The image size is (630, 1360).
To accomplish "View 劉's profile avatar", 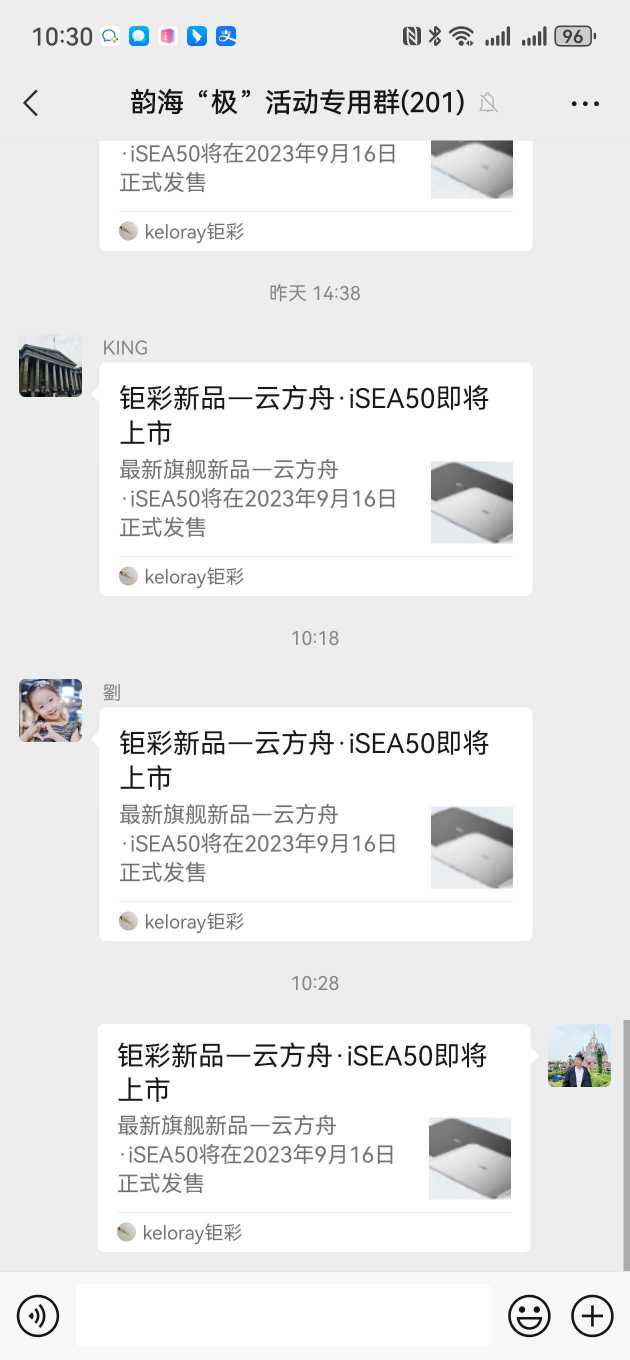I will [50, 711].
